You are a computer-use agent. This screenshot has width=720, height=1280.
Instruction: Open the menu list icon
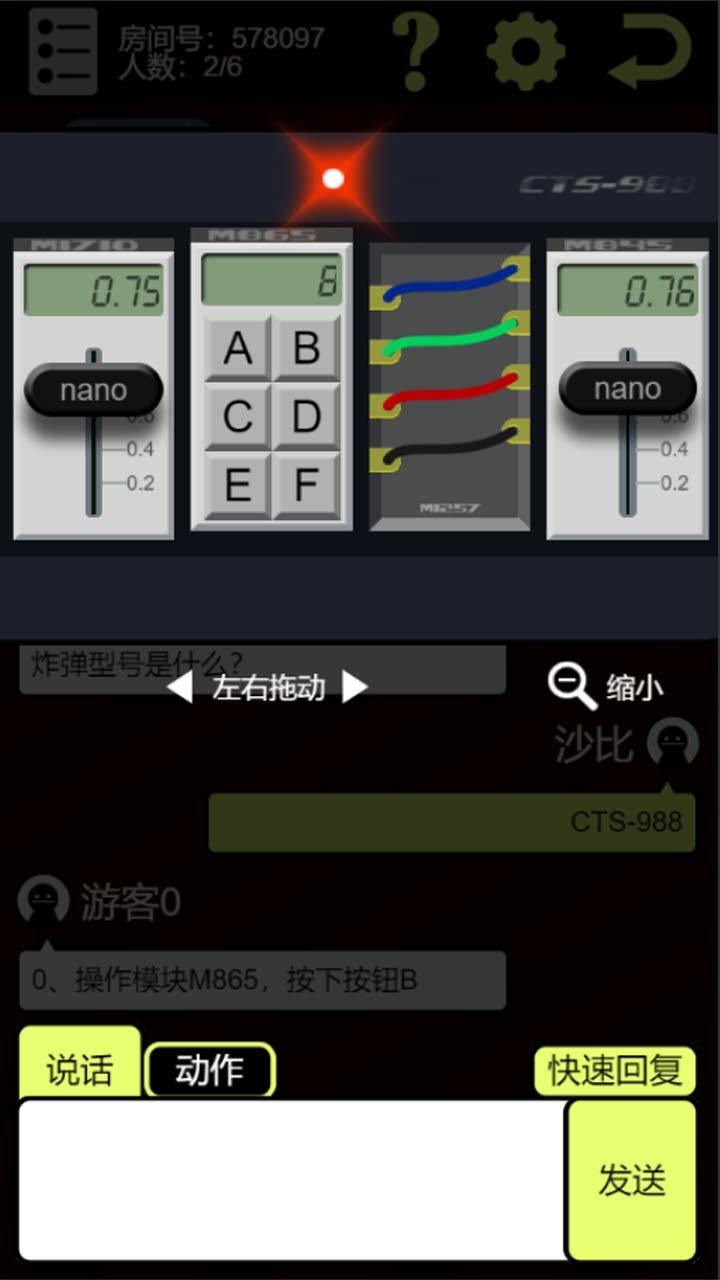[62, 51]
